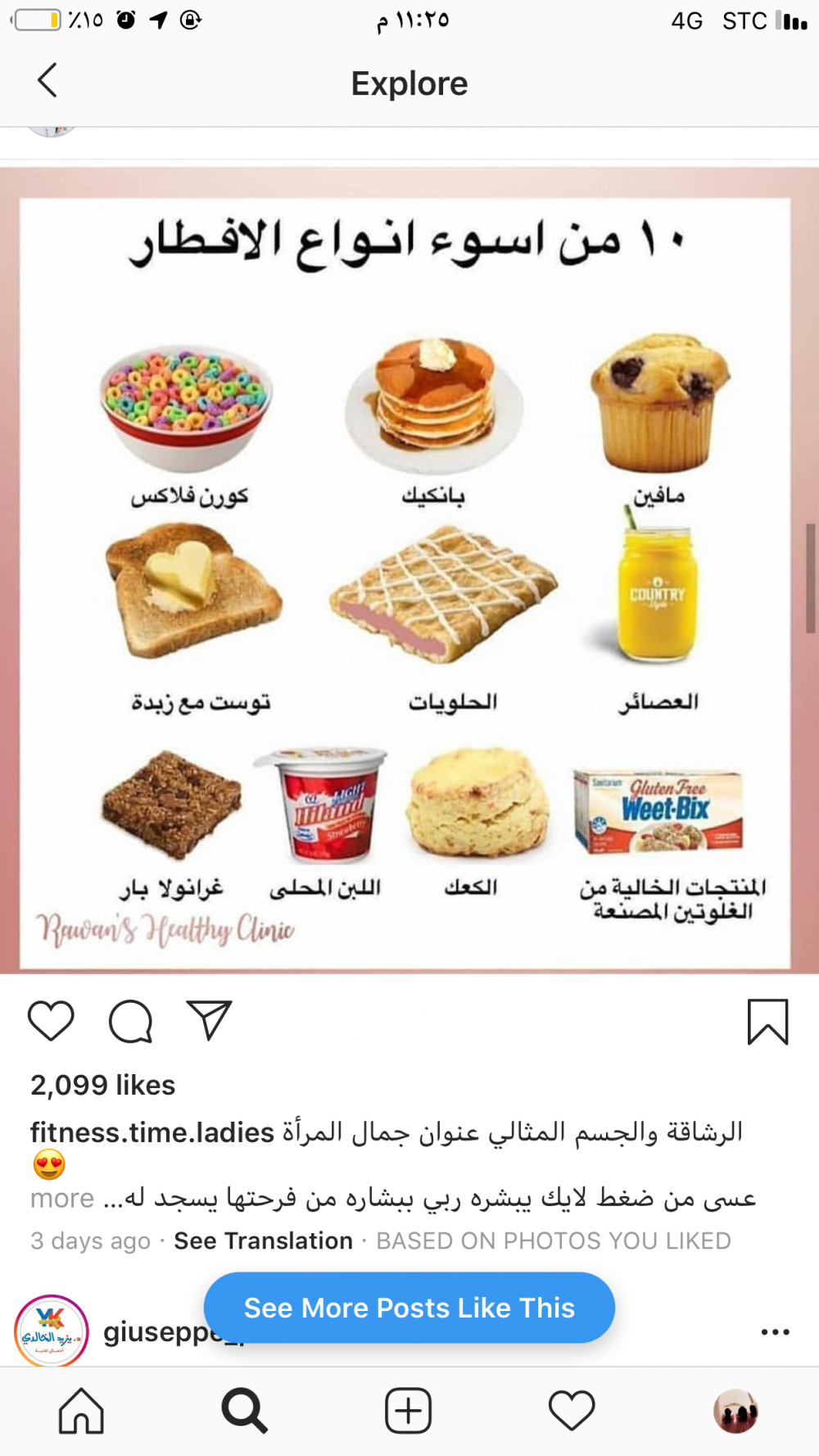
Task: Expand the caption with more
Action: pyautogui.click(x=62, y=1199)
